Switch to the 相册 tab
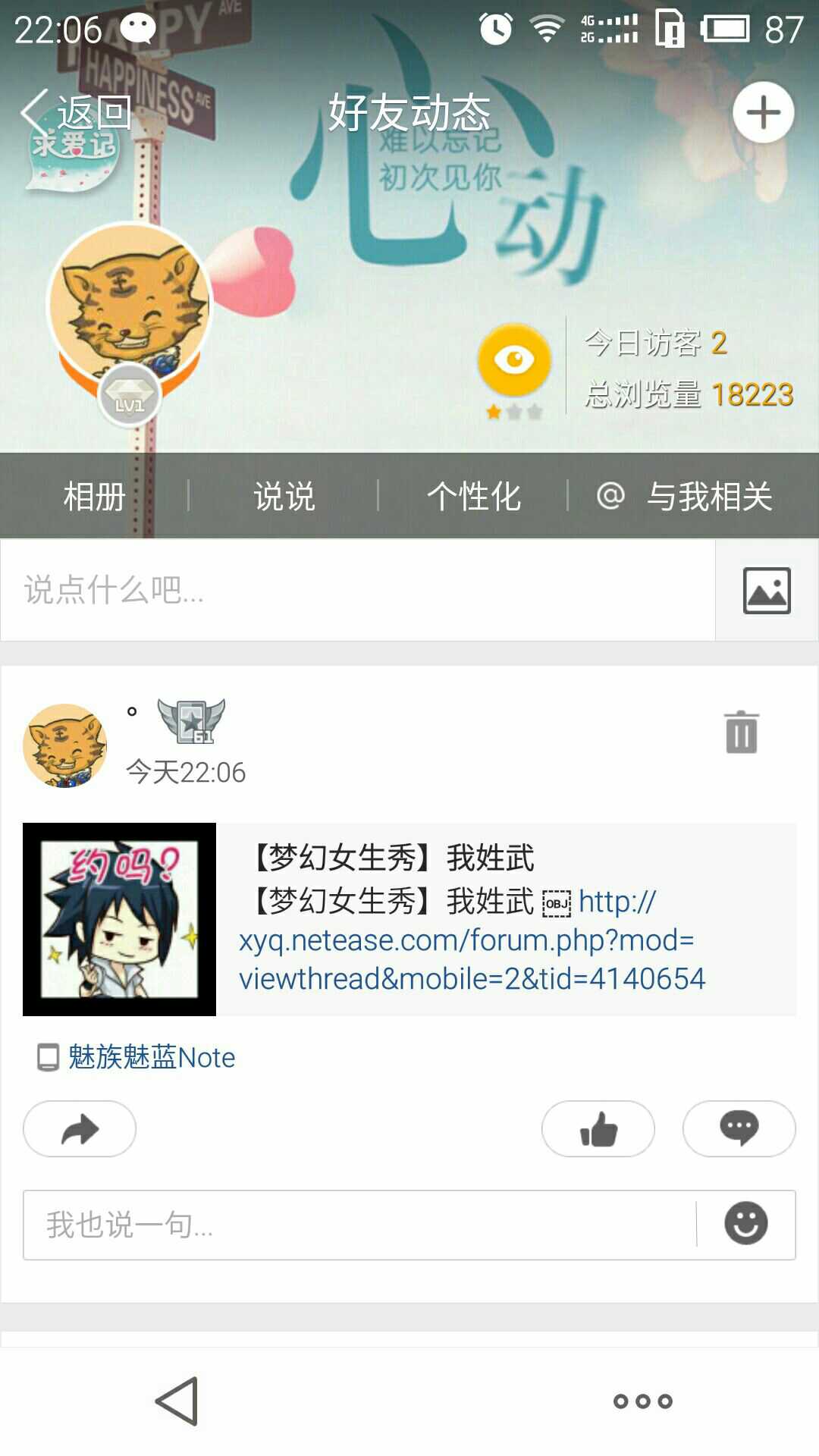The width and height of the screenshot is (819, 1456). click(94, 497)
